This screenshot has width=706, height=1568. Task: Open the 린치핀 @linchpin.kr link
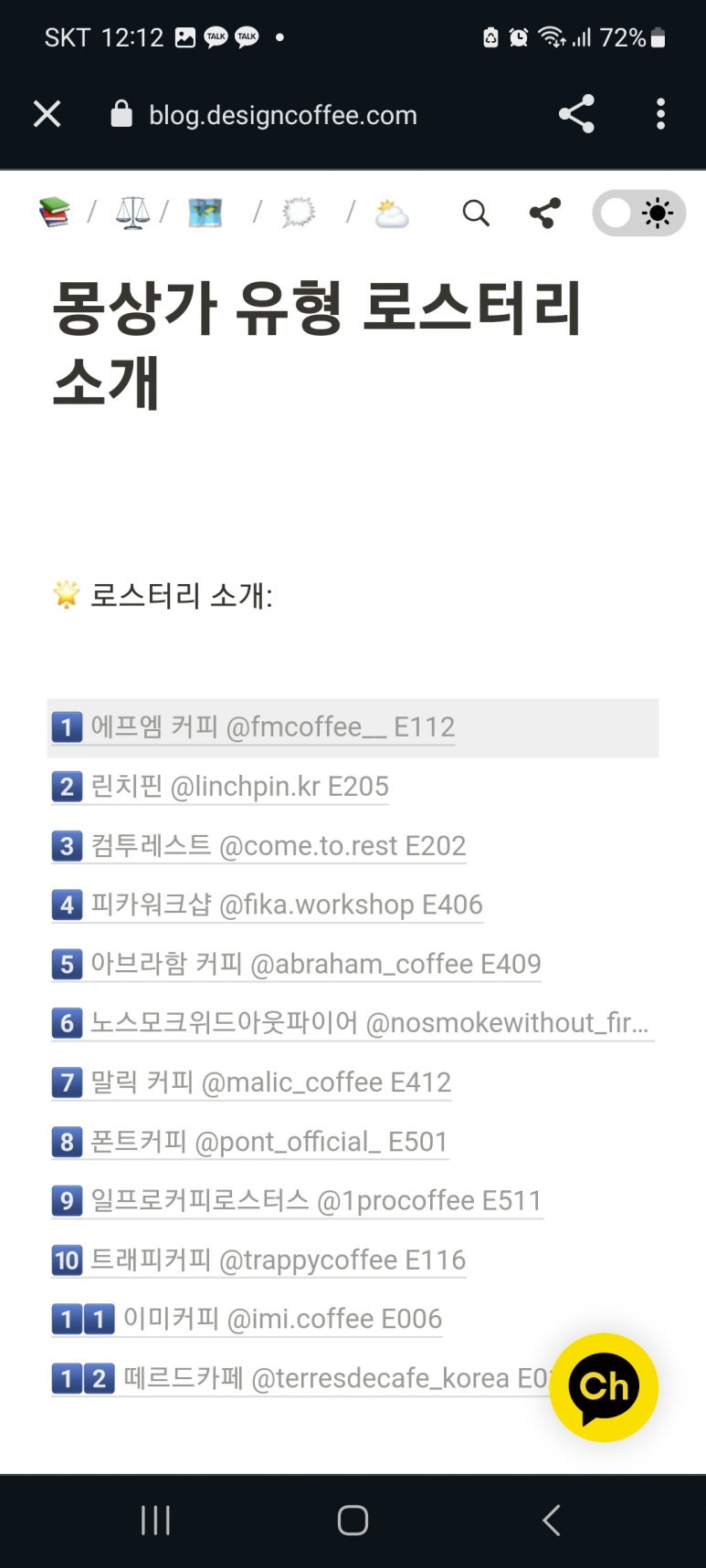click(238, 787)
